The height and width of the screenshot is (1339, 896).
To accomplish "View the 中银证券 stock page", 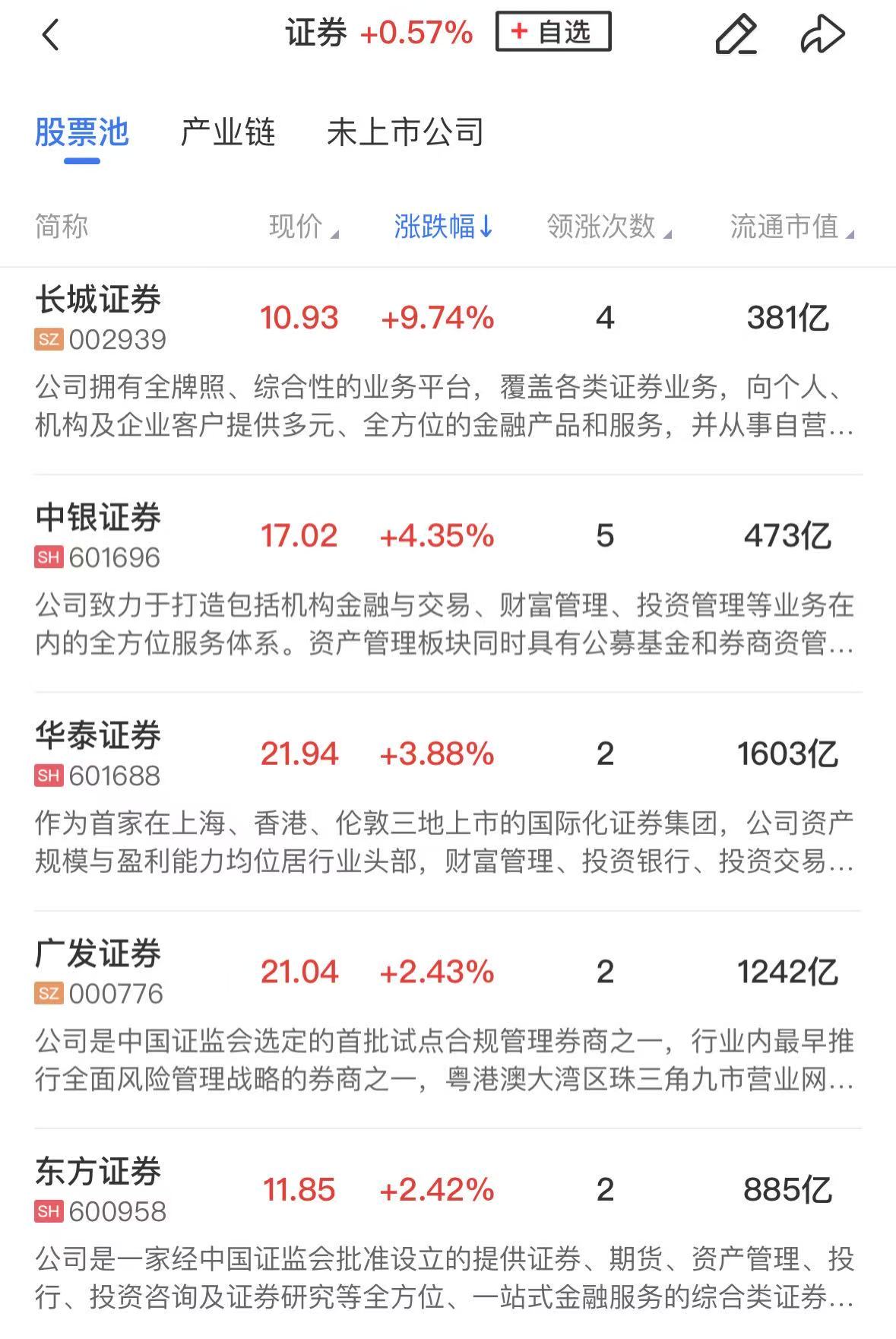I will tap(99, 519).
